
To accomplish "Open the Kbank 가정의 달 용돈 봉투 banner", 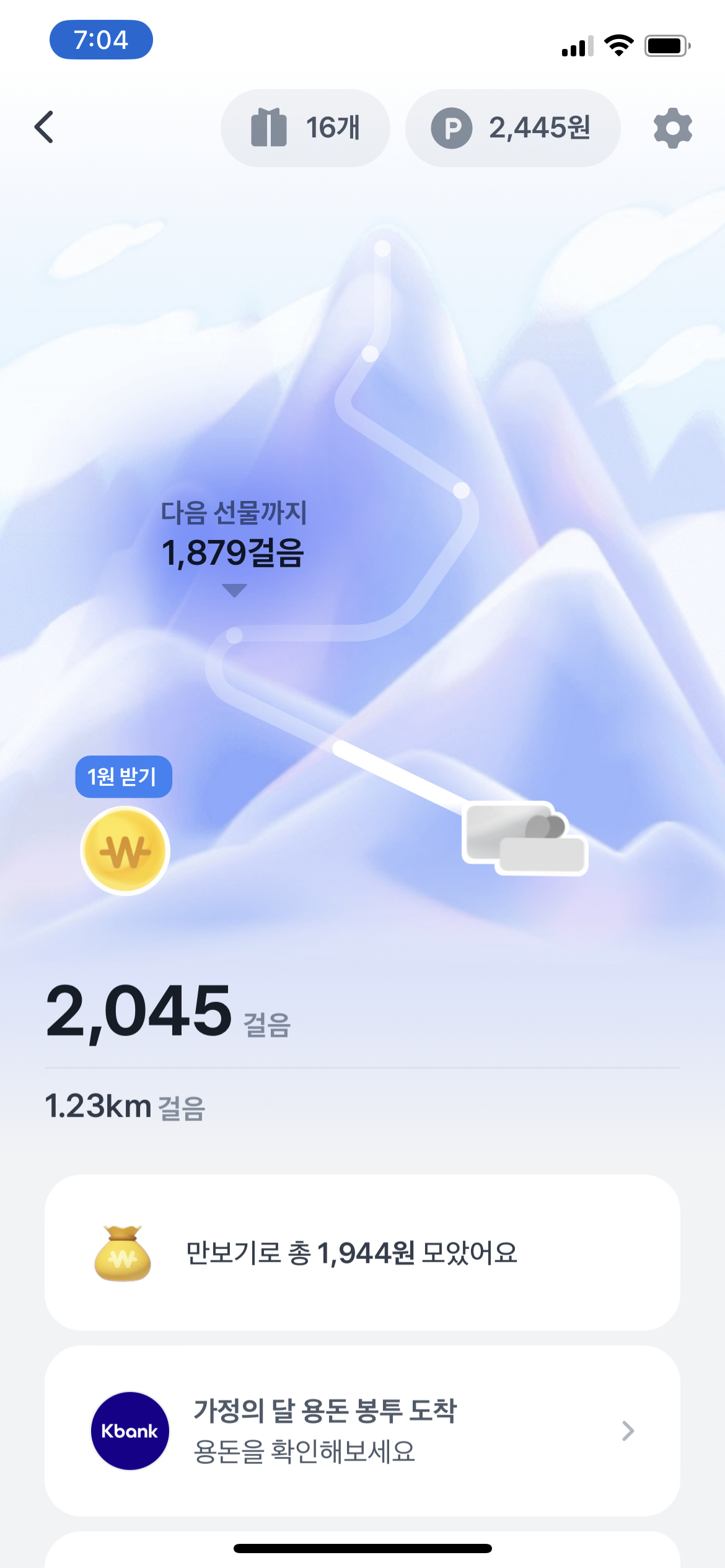I will pos(362,1431).
